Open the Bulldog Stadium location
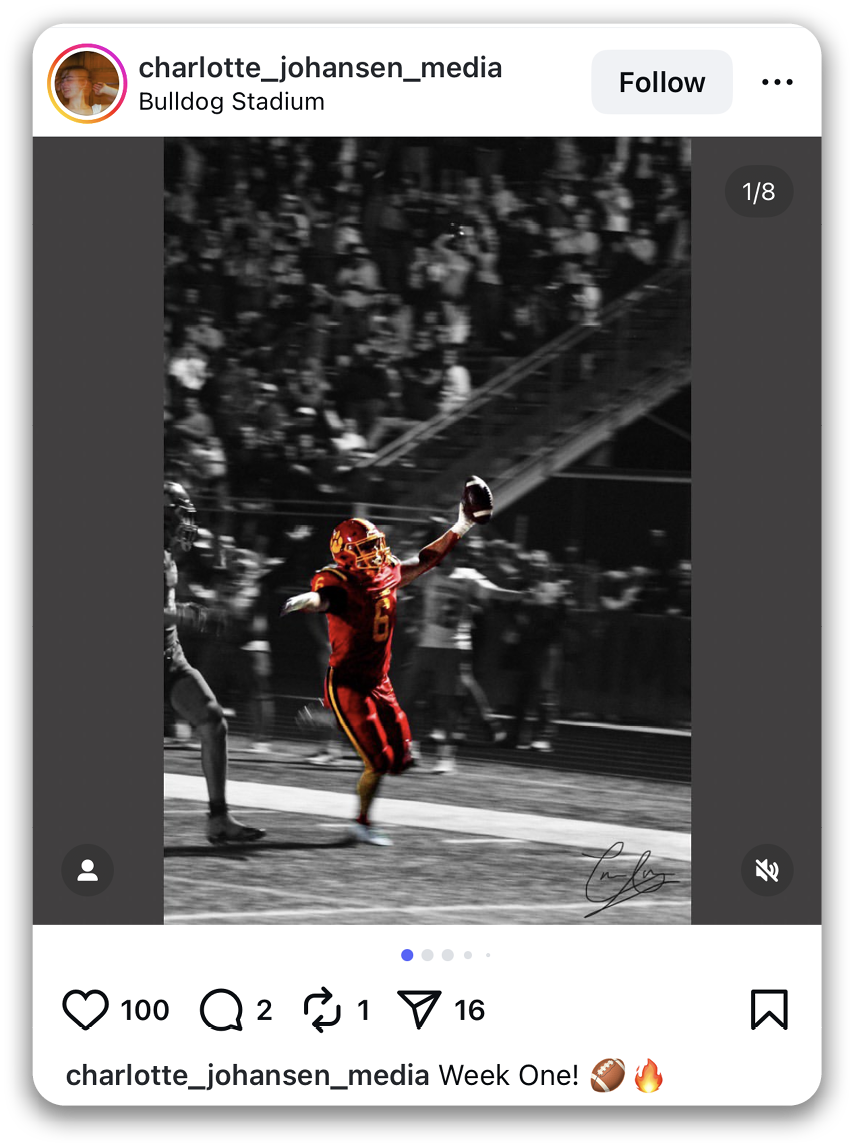854x1147 pixels. [231, 102]
